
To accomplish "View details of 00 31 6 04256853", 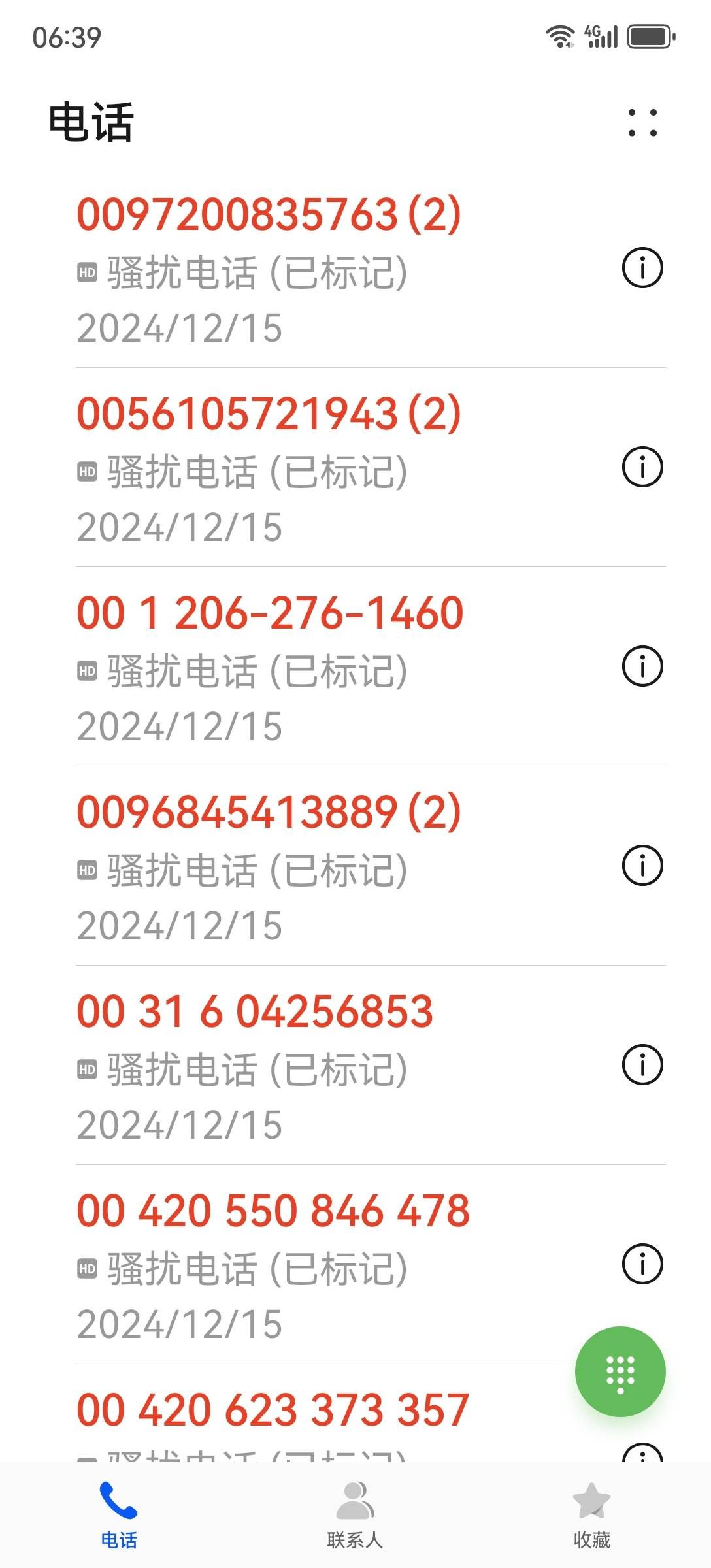I will tap(642, 1065).
